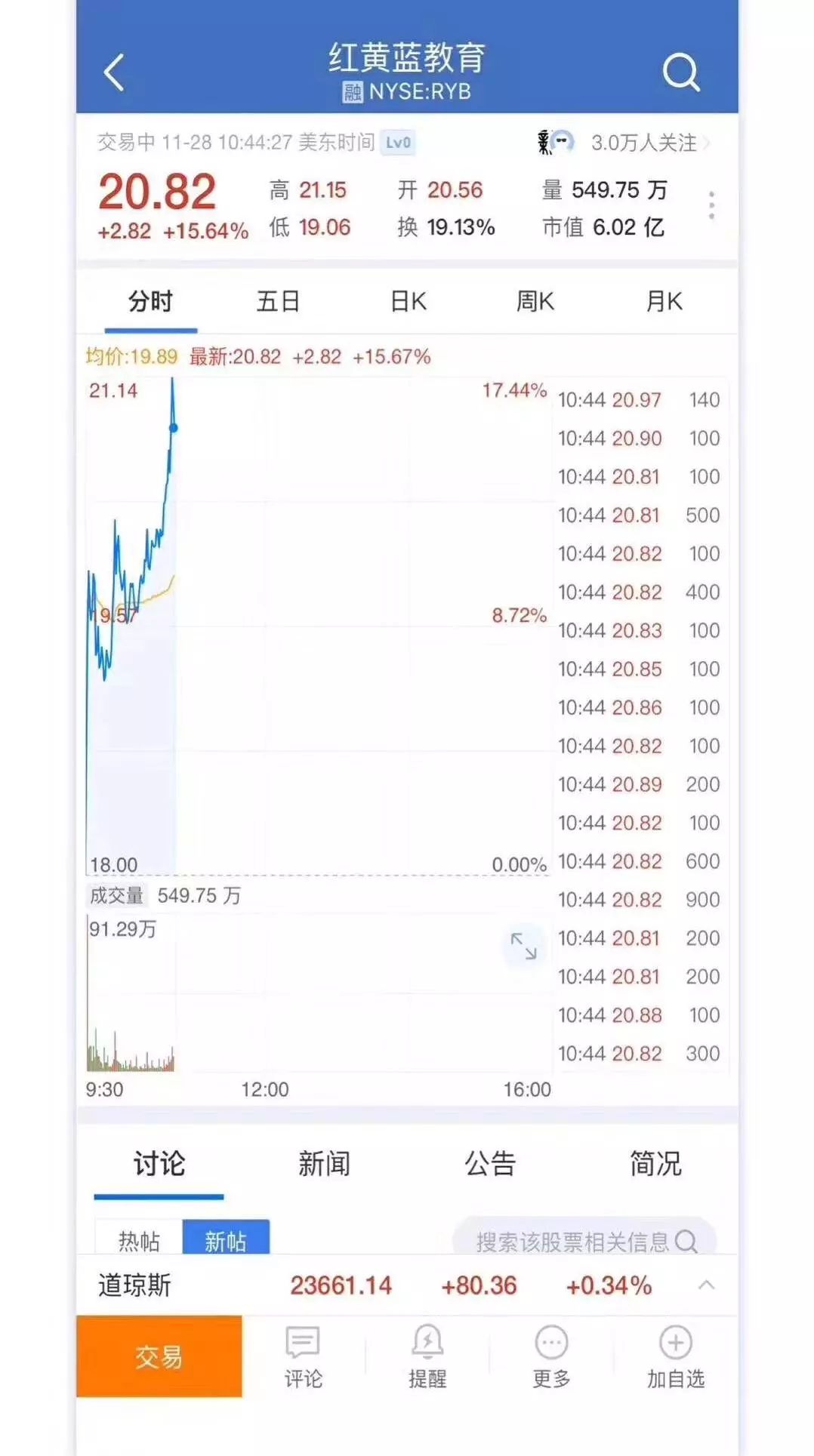The height and width of the screenshot is (1456, 814).
Task: Open search from the header magnifier
Action: pyautogui.click(x=680, y=73)
